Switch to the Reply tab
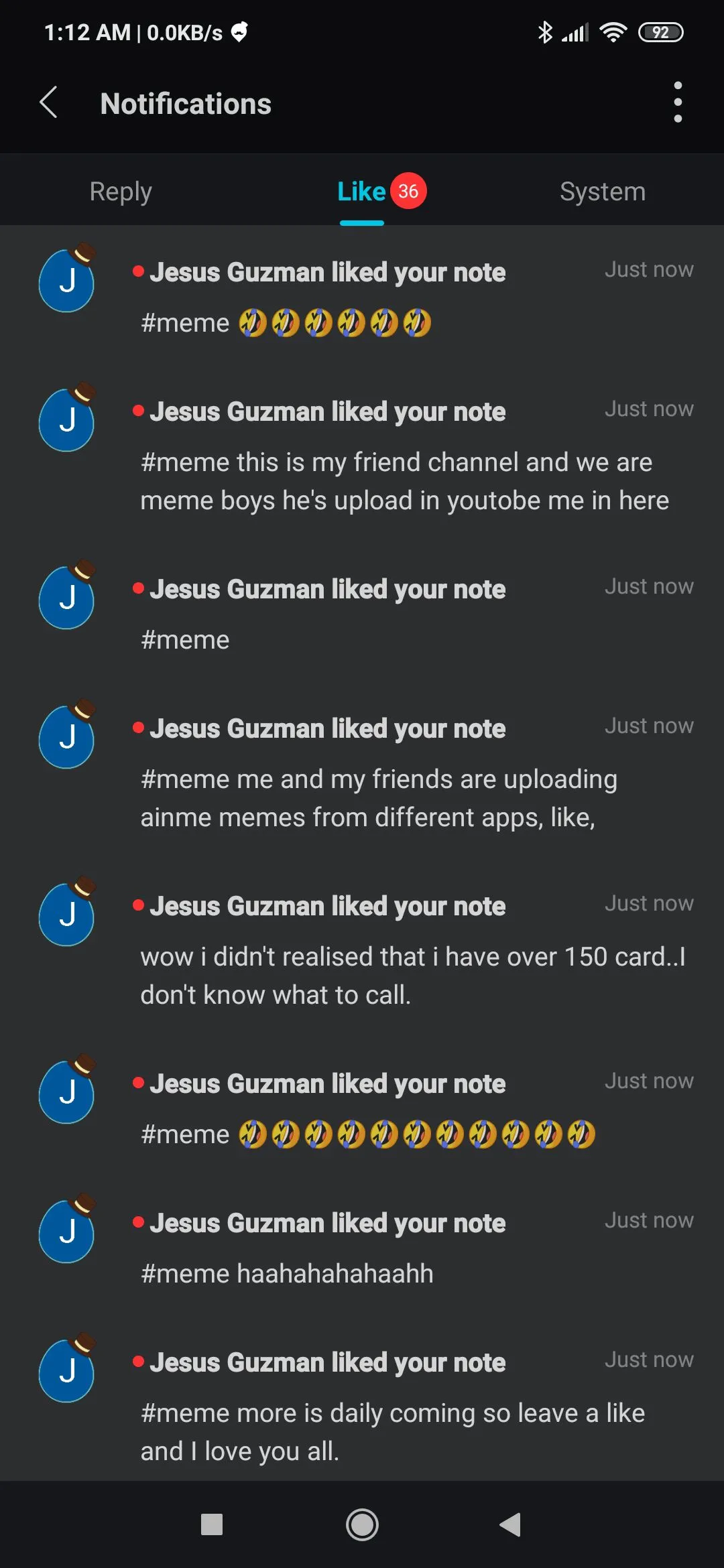 [x=121, y=192]
